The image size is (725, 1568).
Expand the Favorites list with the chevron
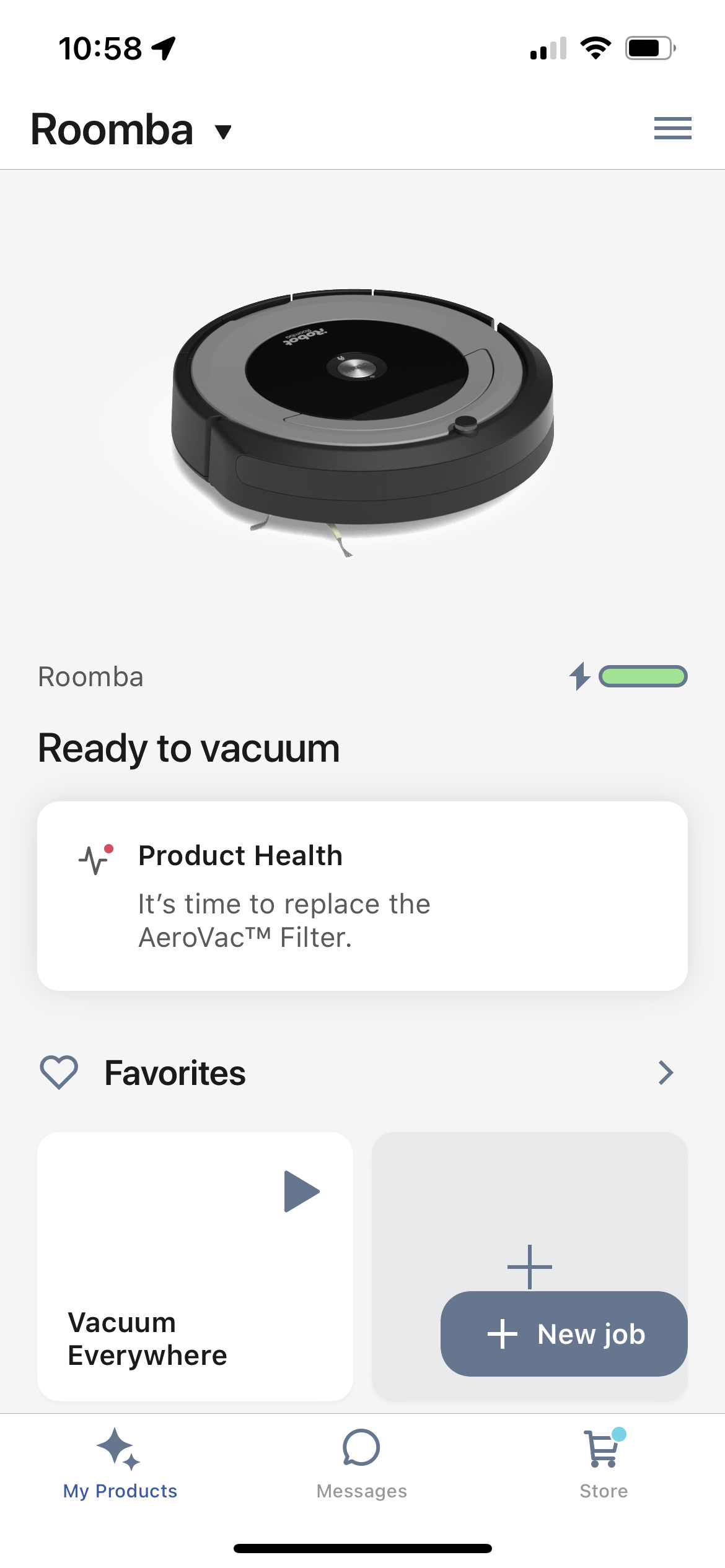coord(666,1073)
